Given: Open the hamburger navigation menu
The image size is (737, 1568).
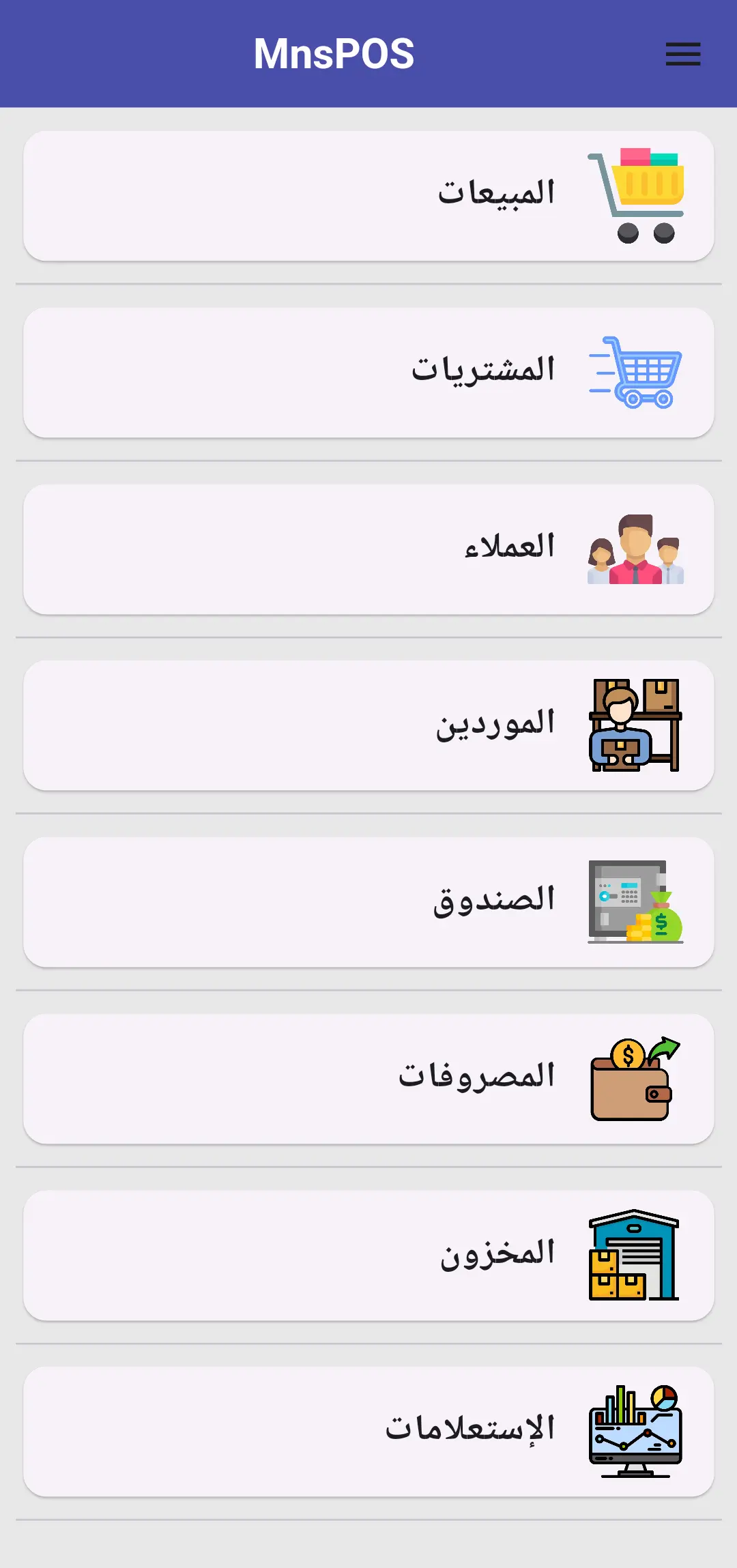Looking at the screenshot, I should click(682, 55).
